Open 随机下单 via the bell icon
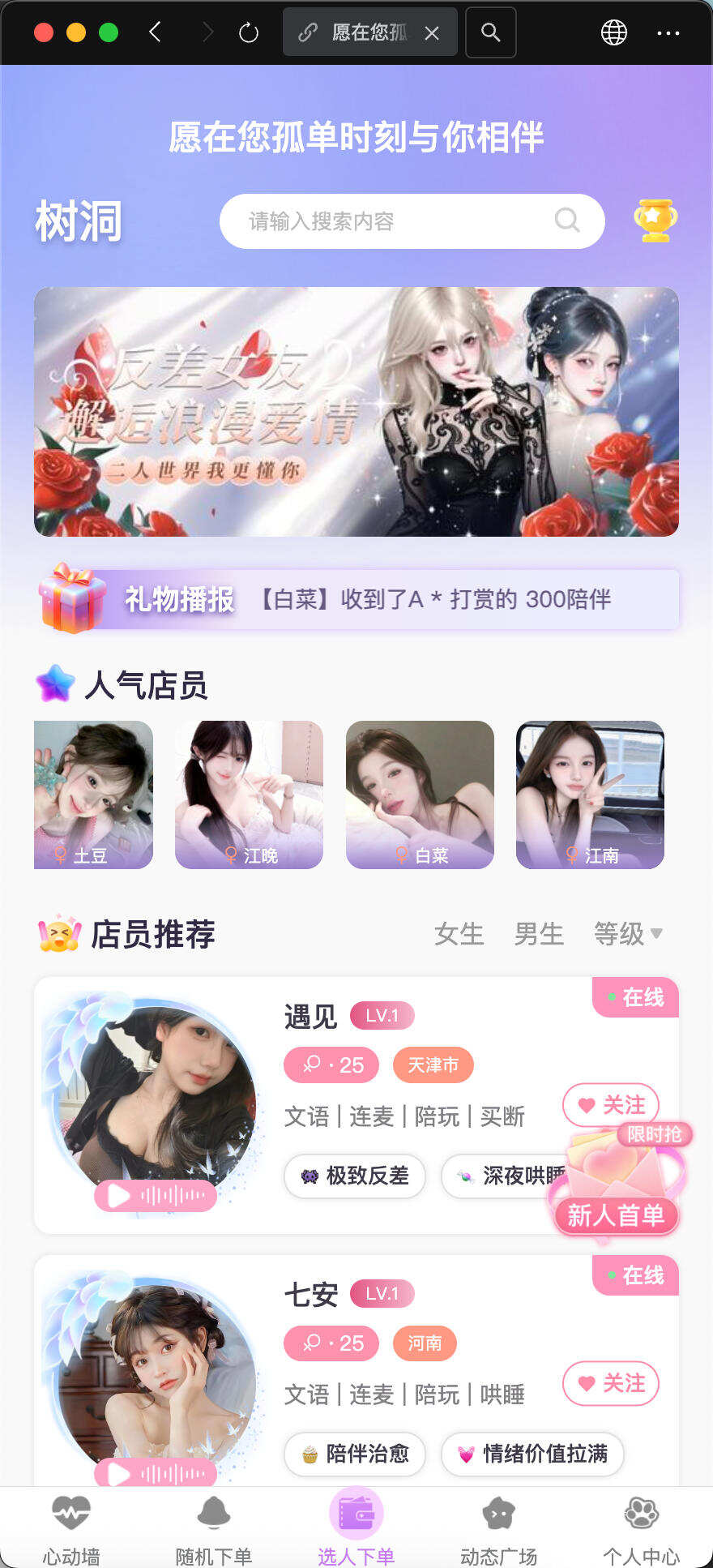713x1568 pixels. pyautogui.click(x=213, y=1513)
